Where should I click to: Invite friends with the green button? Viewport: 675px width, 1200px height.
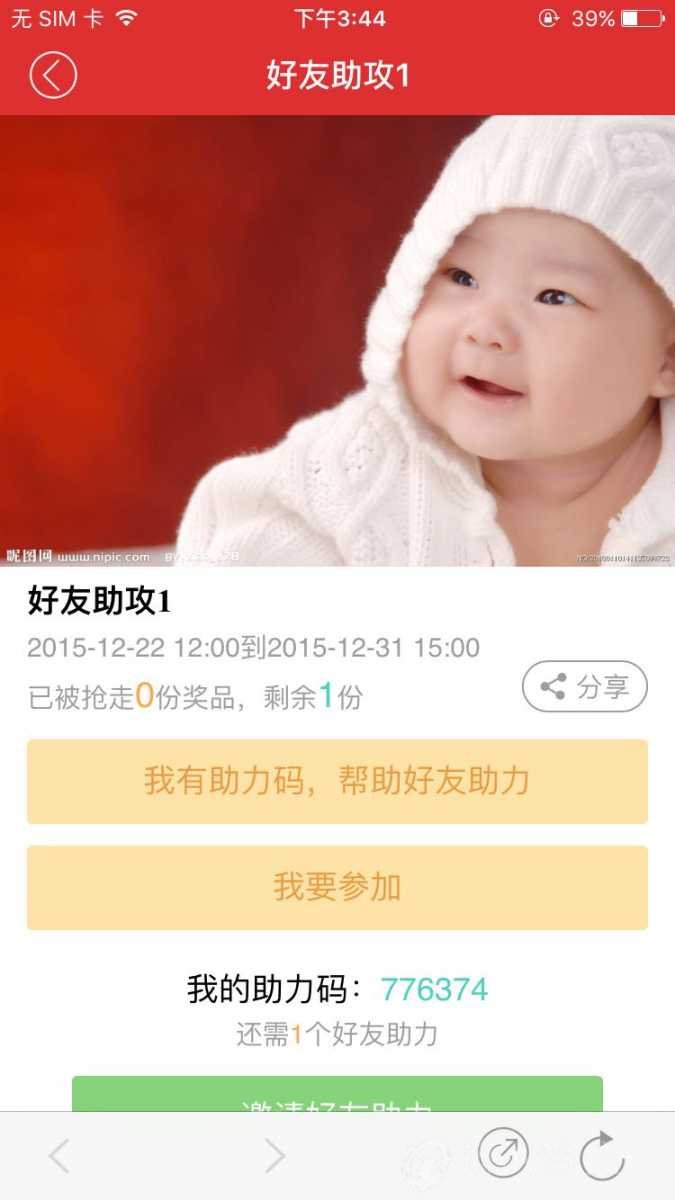point(337,1096)
